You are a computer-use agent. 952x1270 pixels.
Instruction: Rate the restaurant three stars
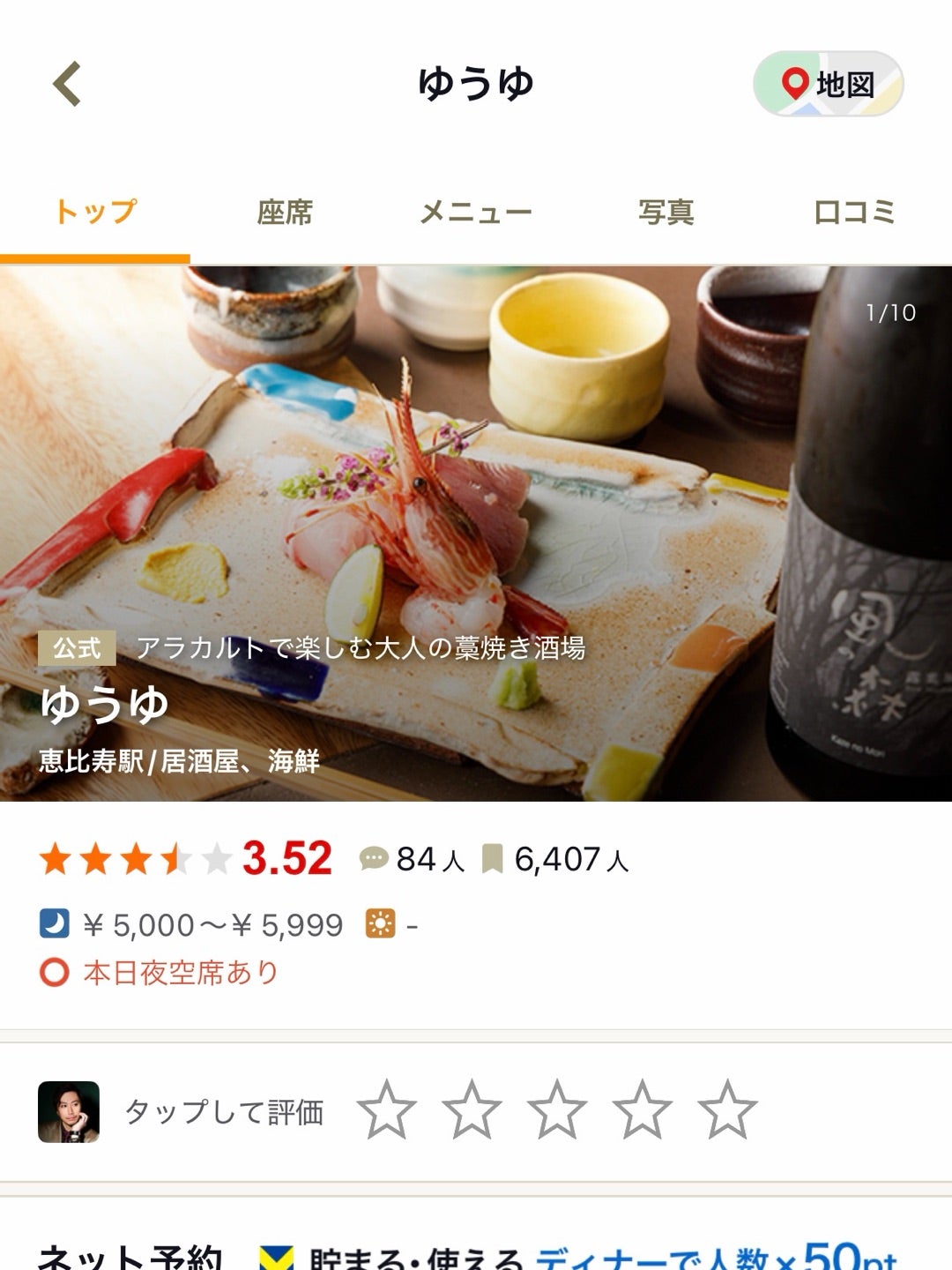[x=557, y=1109]
